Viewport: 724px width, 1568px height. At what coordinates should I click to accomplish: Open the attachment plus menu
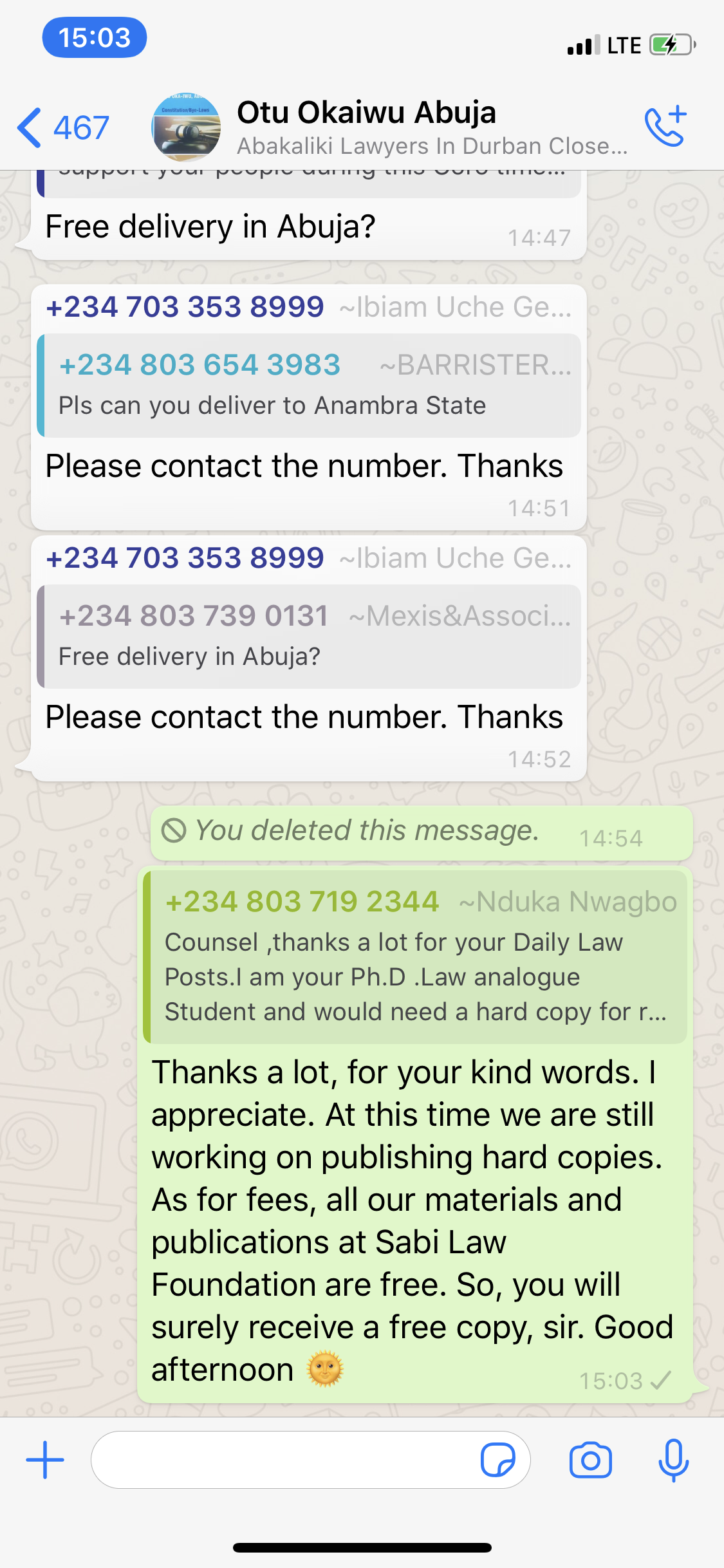tap(44, 1459)
